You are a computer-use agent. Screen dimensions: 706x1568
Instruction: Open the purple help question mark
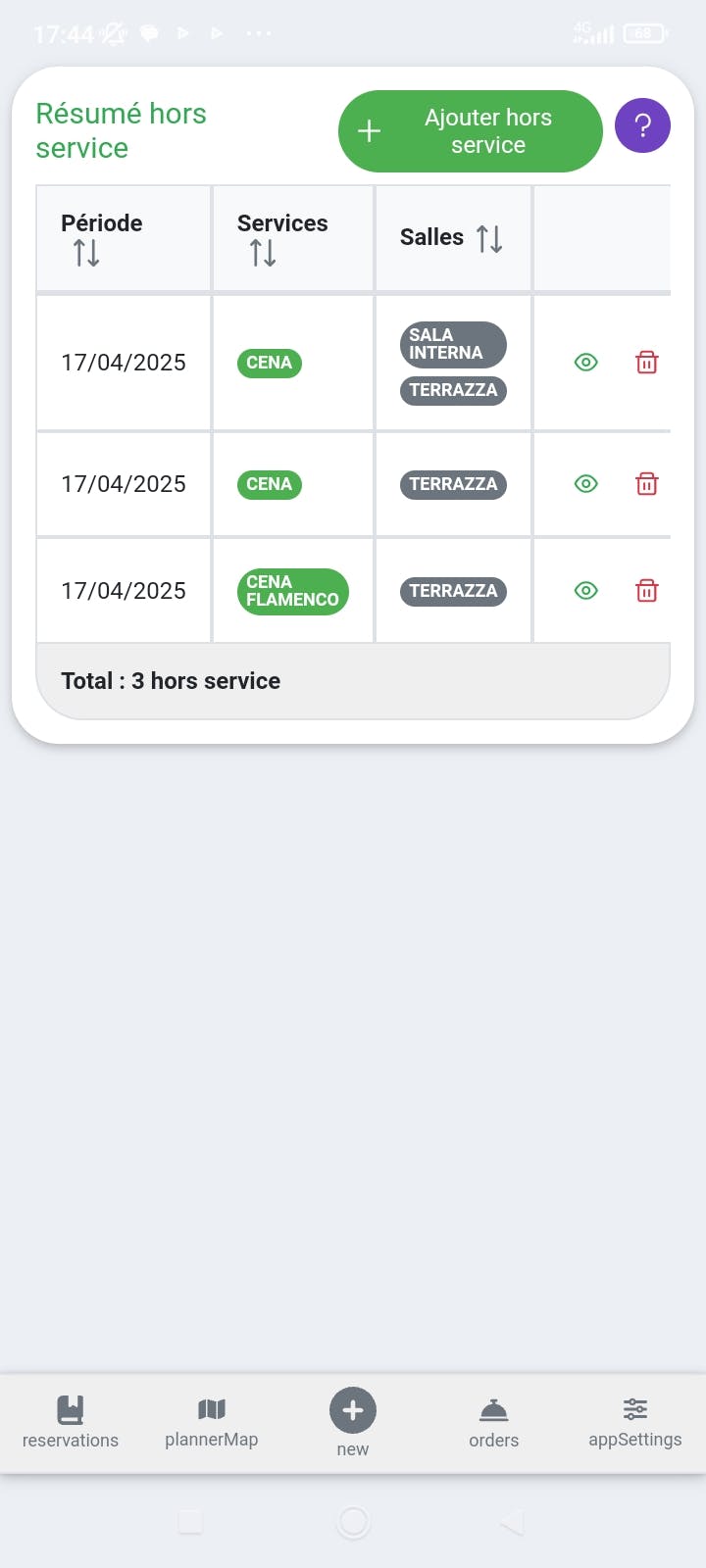tap(642, 126)
